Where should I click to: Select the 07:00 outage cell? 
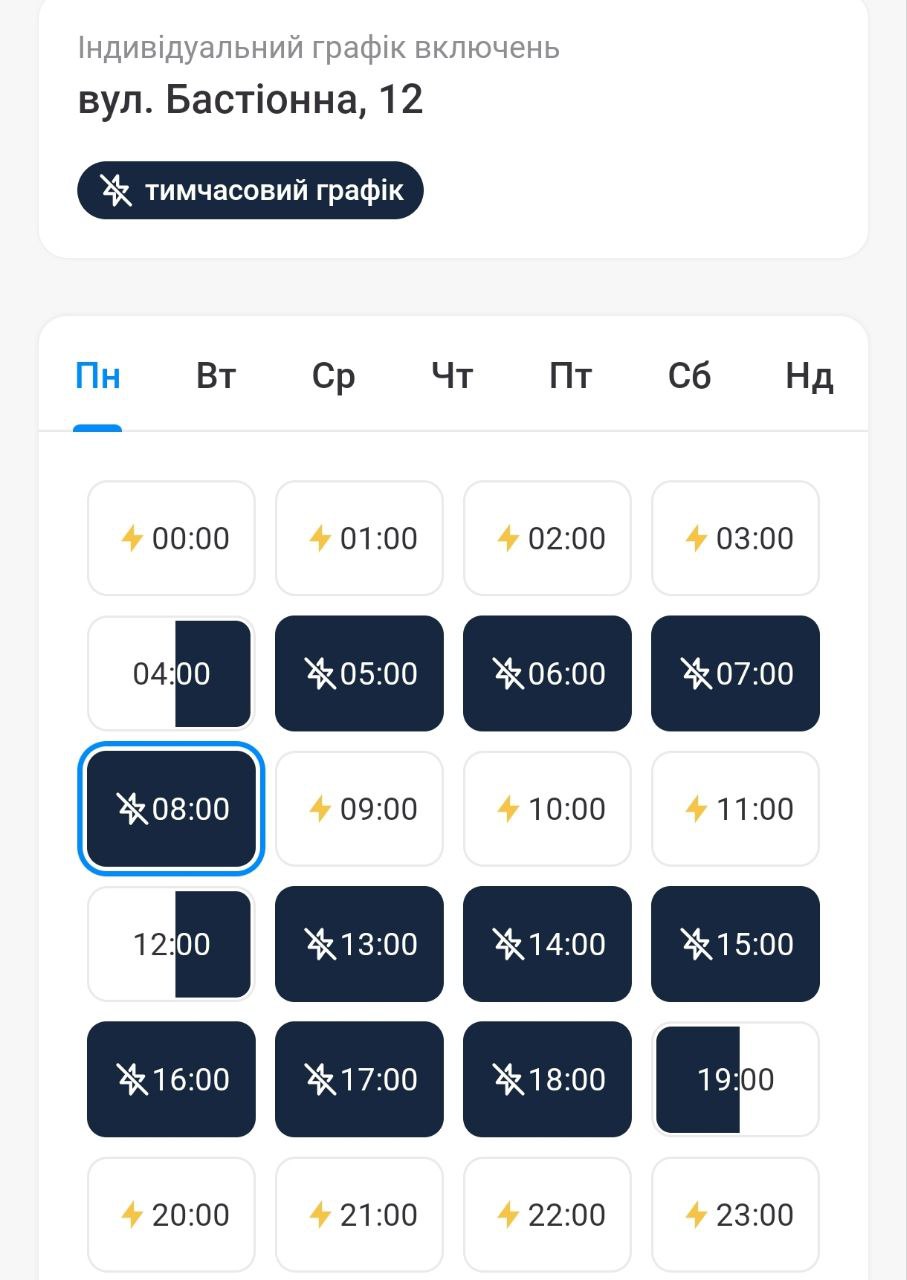[735, 673]
